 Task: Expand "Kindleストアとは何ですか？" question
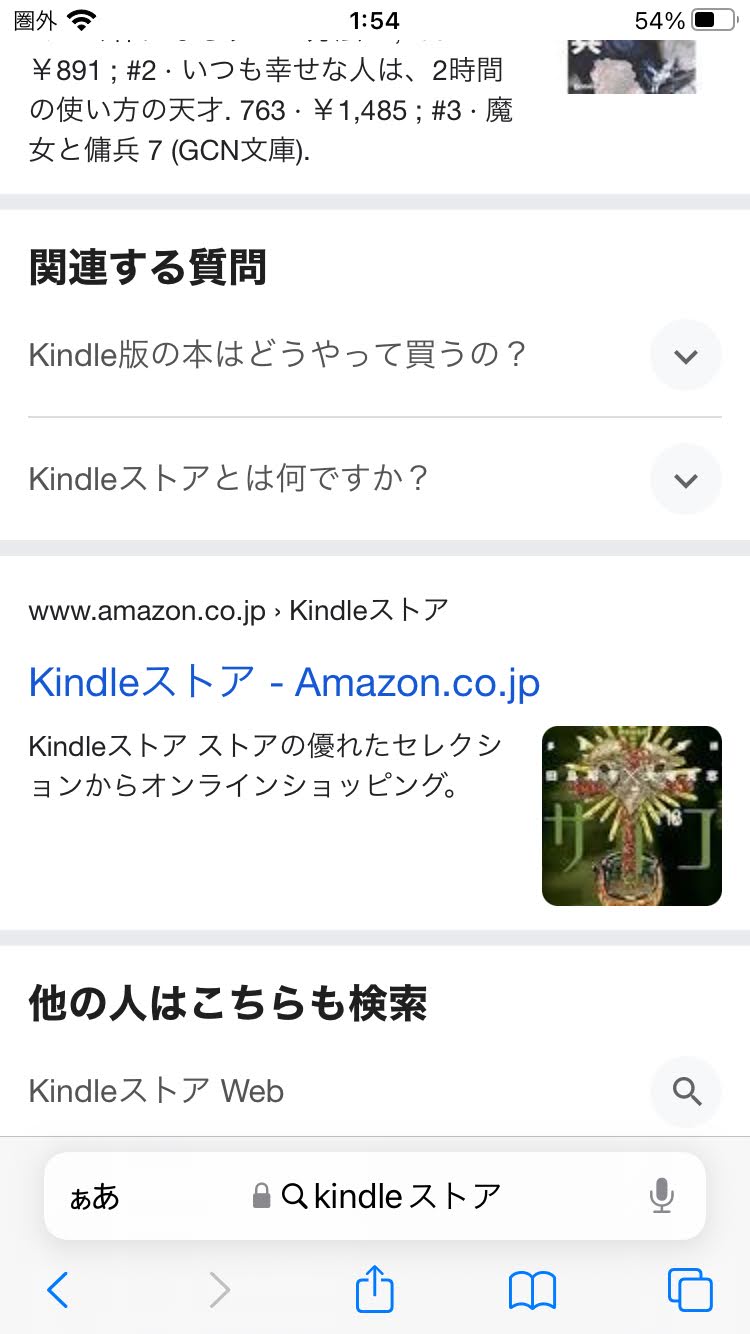pyautogui.click(x=685, y=479)
